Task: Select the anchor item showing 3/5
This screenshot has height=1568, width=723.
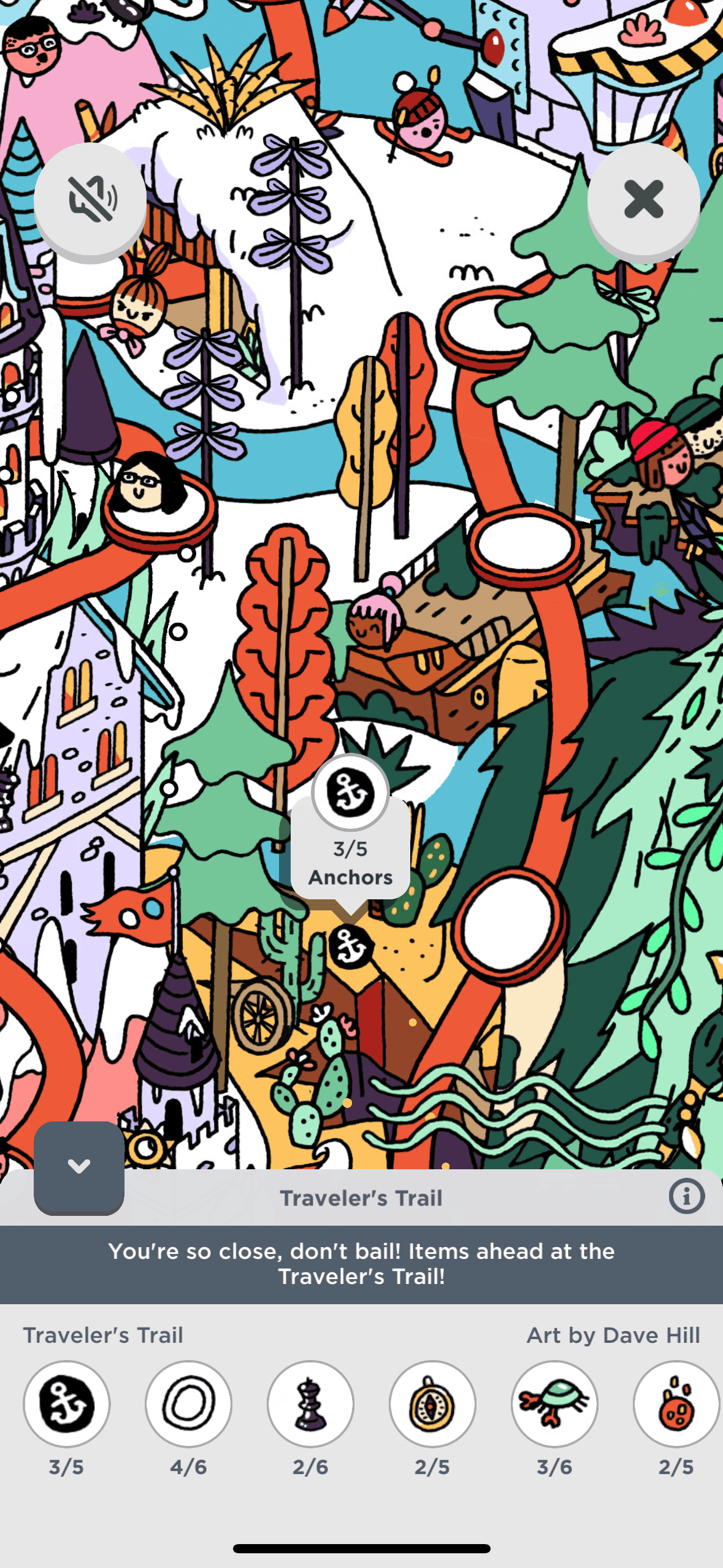Action: [67, 1404]
